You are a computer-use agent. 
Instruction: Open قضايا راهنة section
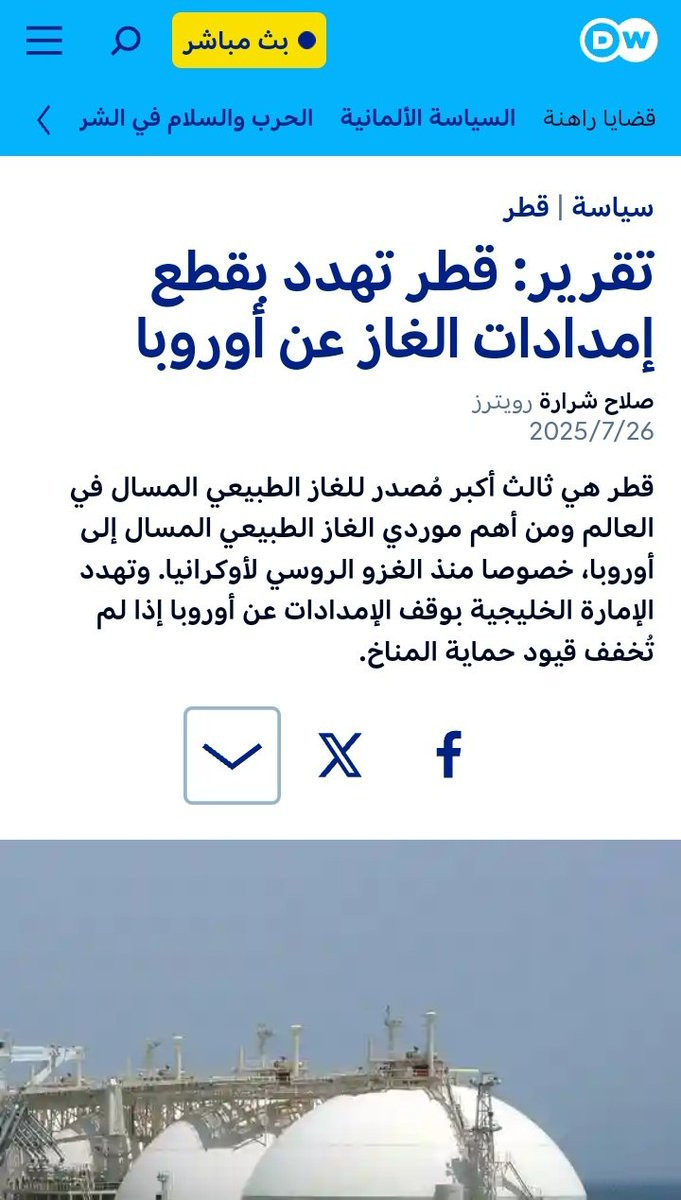coord(600,118)
